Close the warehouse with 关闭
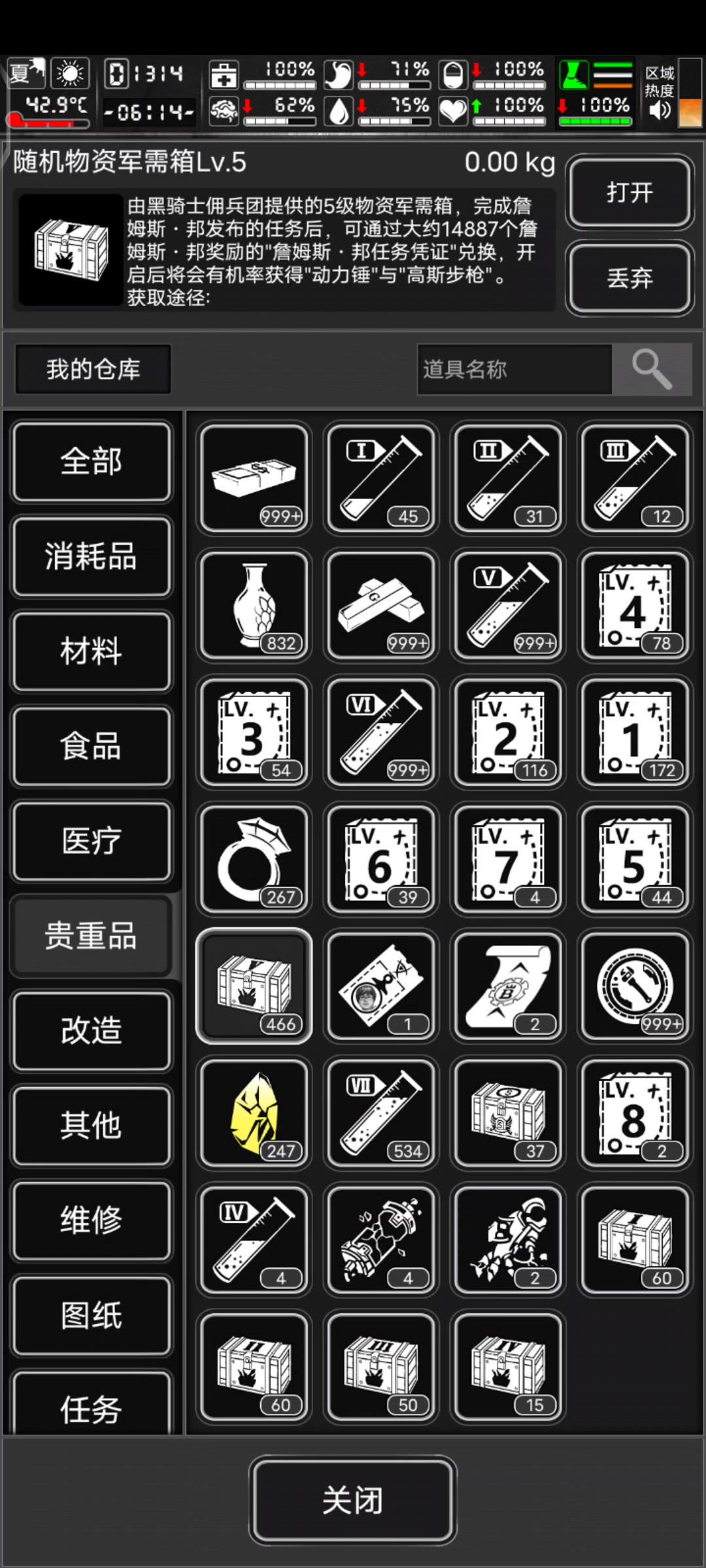Screen dimensions: 706x1568 coord(352,1500)
